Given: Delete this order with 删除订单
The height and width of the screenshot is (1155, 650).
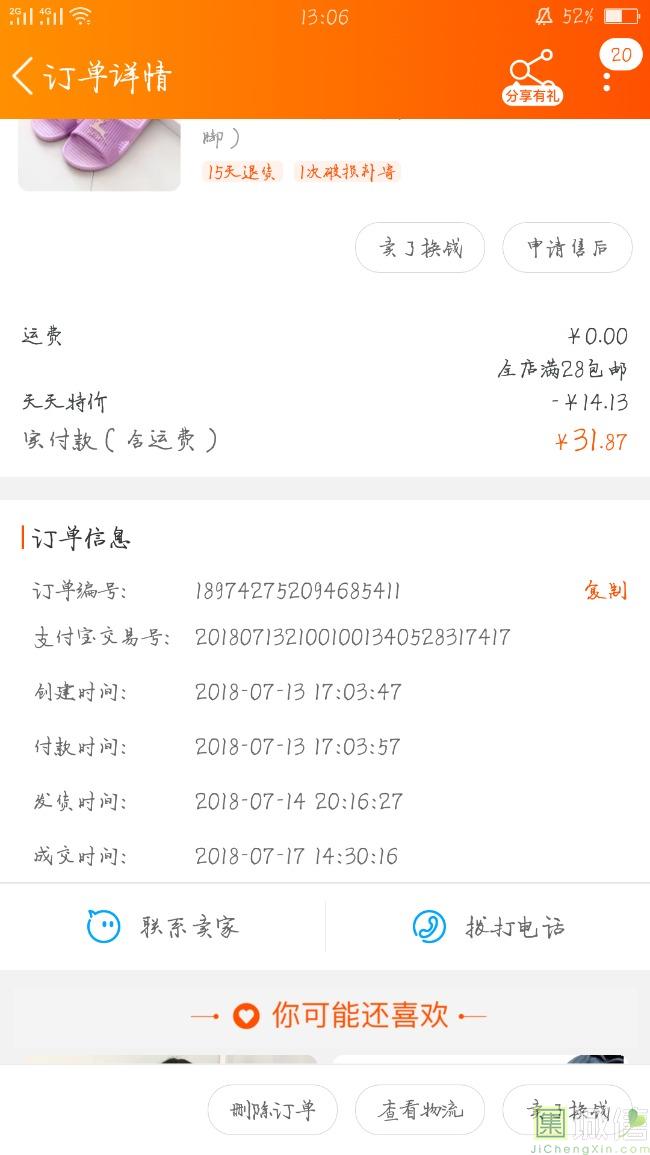Looking at the screenshot, I should click(x=272, y=1110).
